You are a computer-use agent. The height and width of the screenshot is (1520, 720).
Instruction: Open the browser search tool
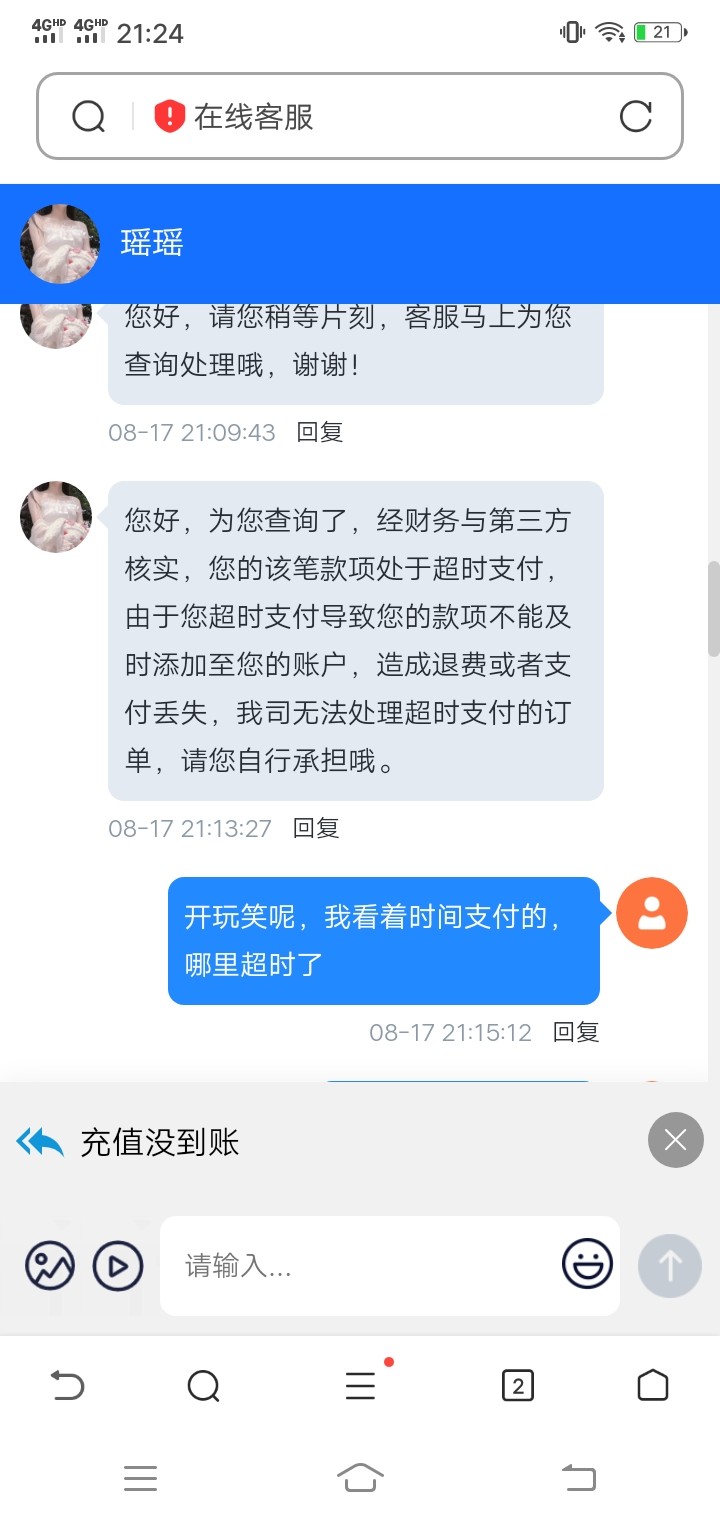pos(203,1386)
